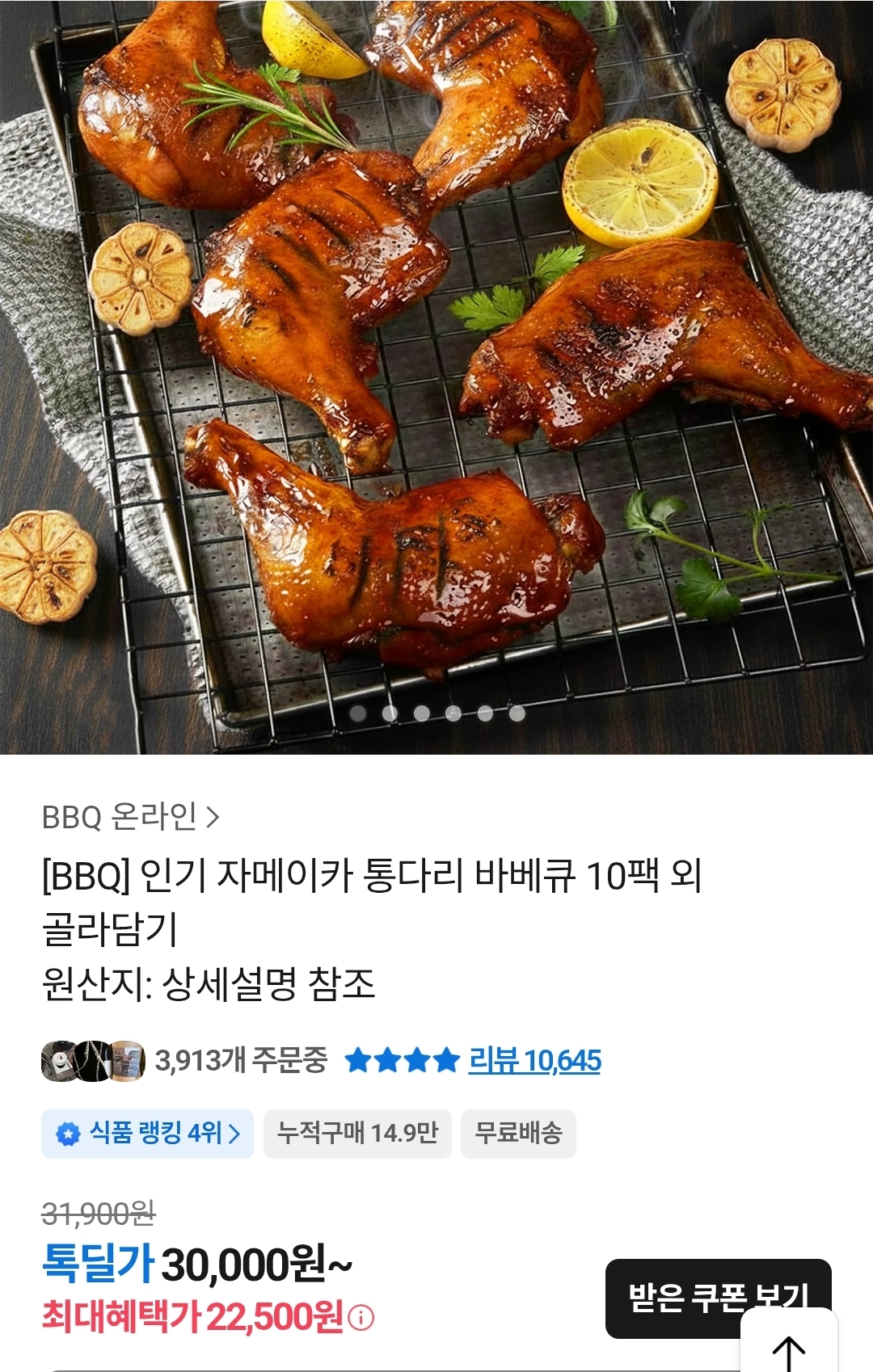View the 식품 랭킹 4위 ranking
The height and width of the screenshot is (1372, 873).
point(148,1133)
